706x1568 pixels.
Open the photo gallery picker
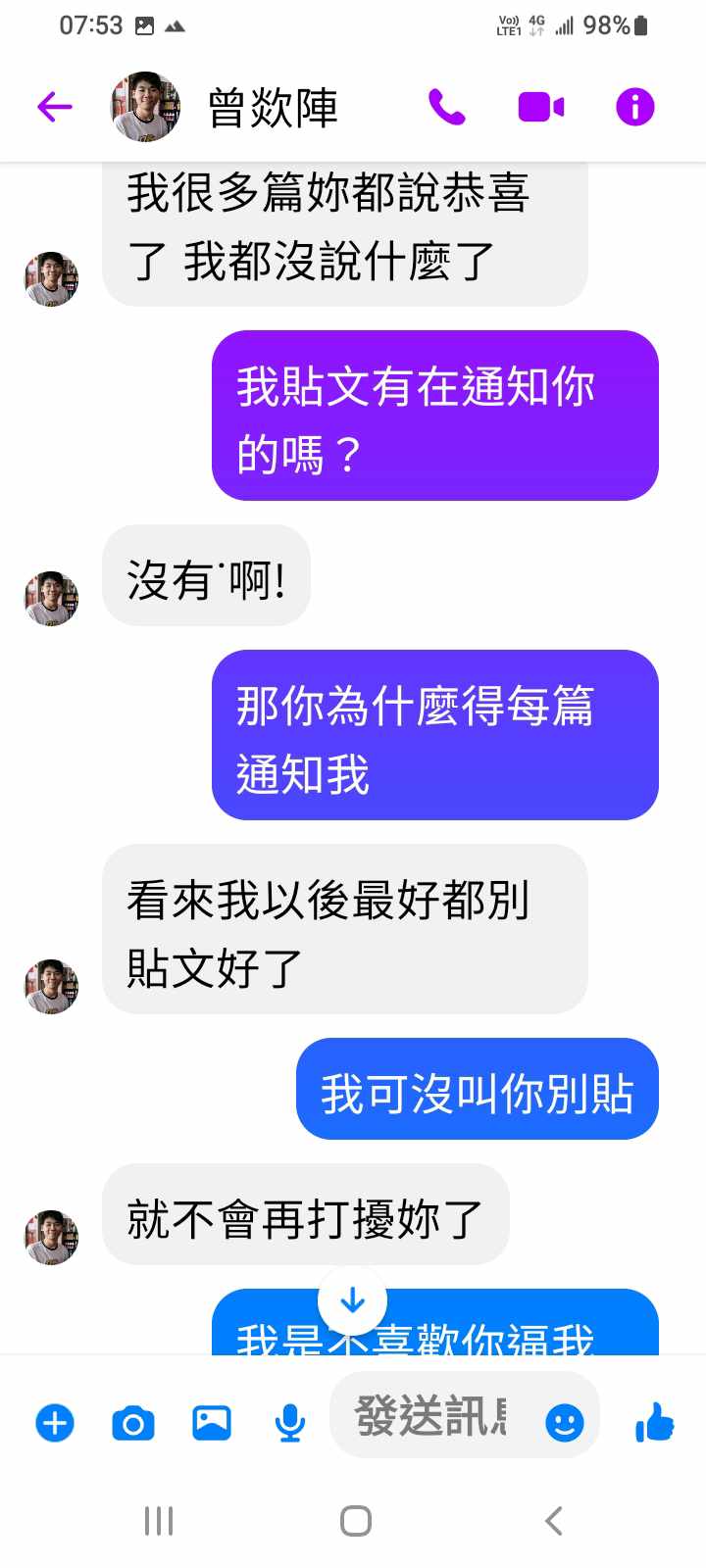coord(212,1422)
